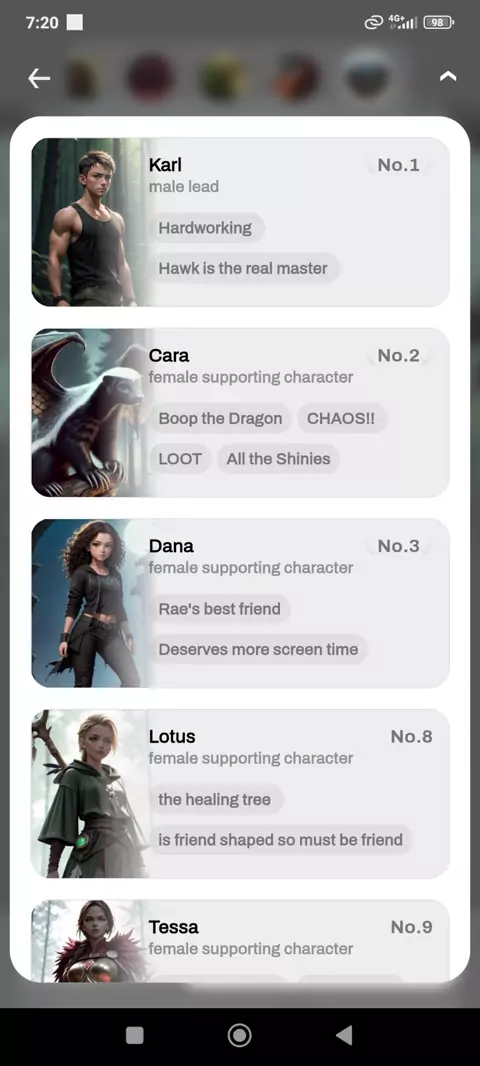Open recent apps with the square button

pos(135,1035)
